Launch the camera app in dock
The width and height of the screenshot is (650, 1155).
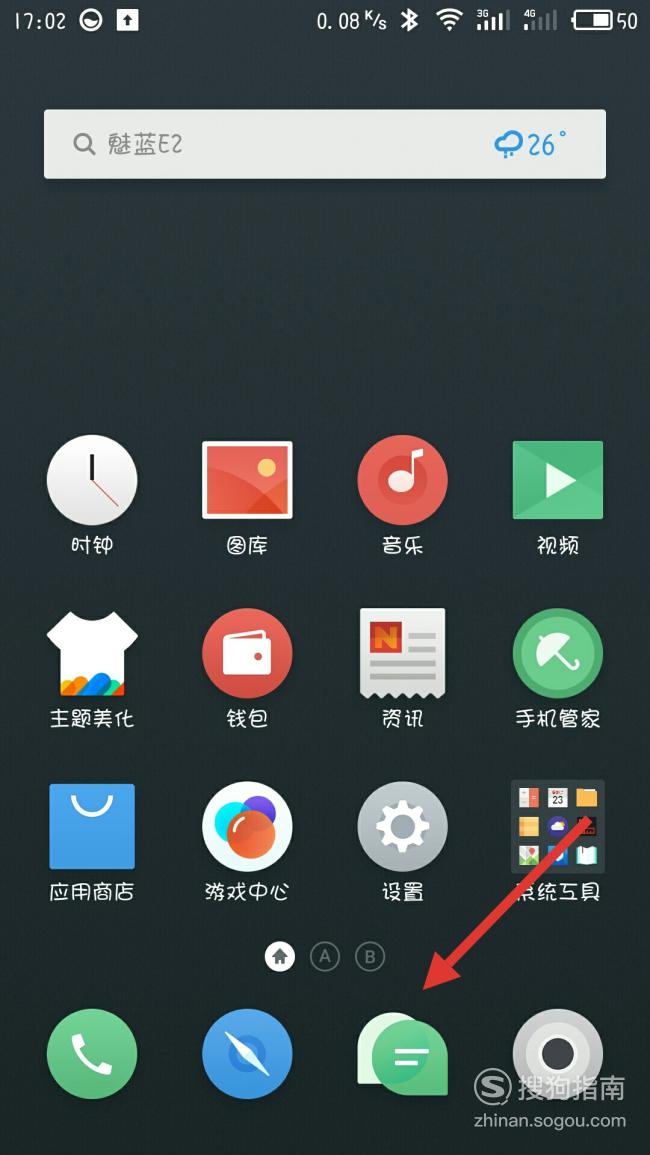pyautogui.click(x=557, y=1054)
